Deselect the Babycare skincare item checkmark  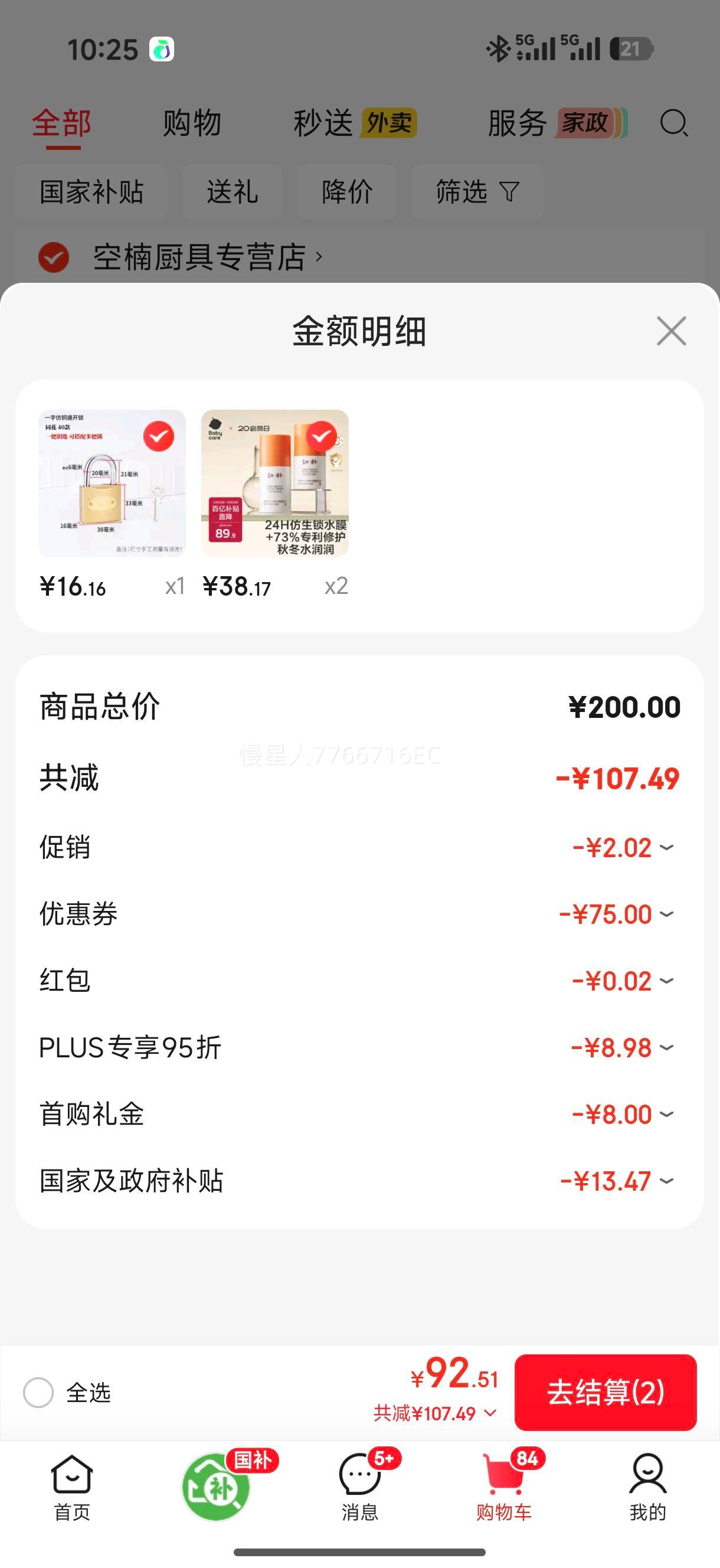tap(323, 436)
